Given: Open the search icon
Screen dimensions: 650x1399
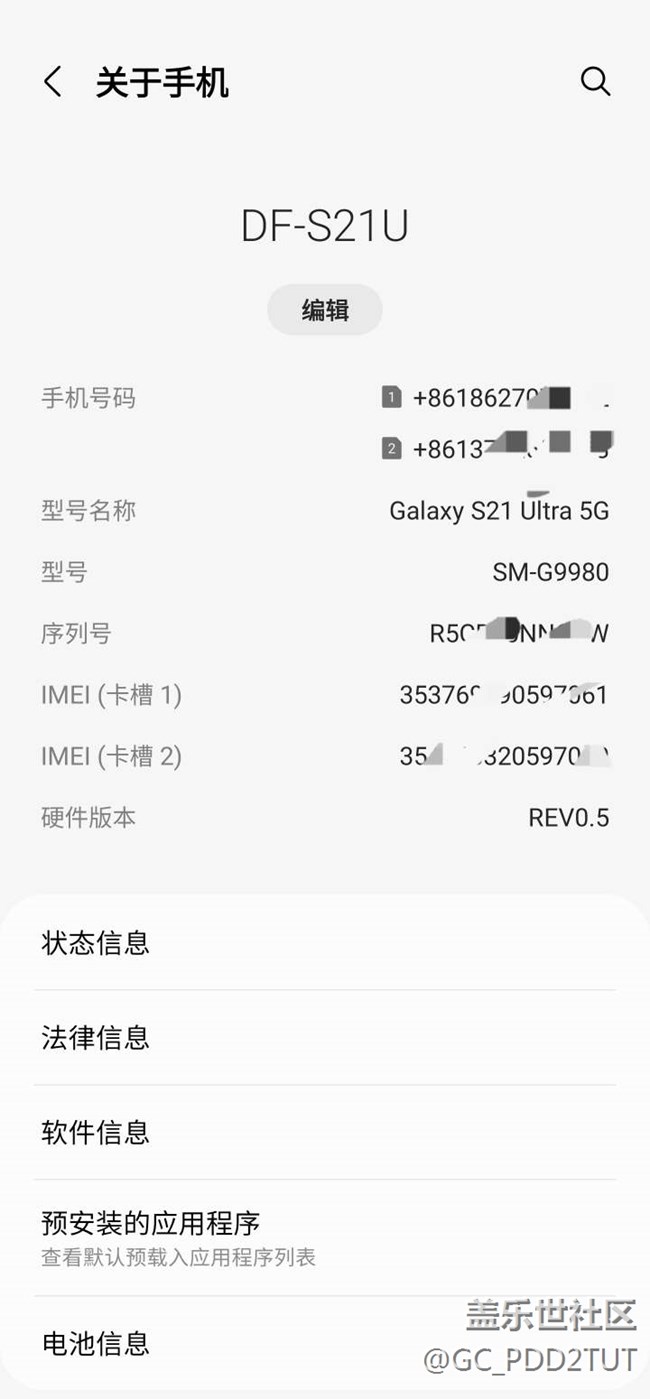Looking at the screenshot, I should click(x=595, y=82).
